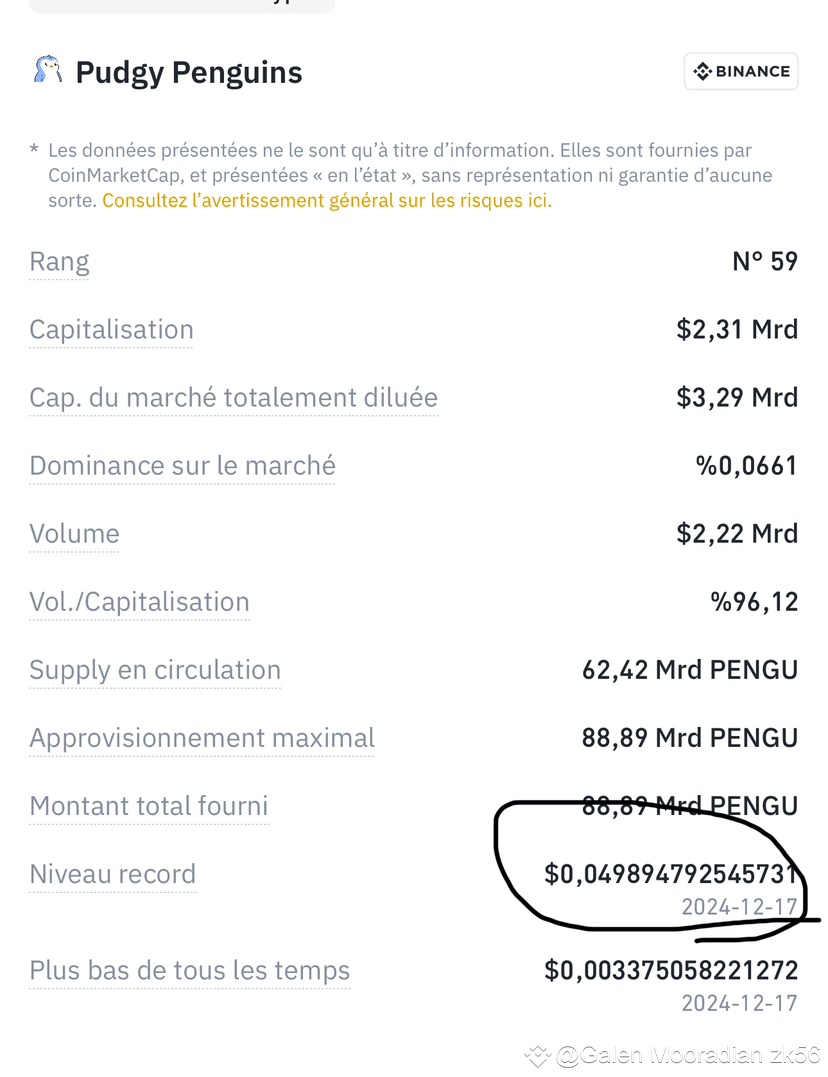Open the BINANCE badge in the header
Image resolution: width=828 pixels, height=1077 pixels.
(740, 71)
